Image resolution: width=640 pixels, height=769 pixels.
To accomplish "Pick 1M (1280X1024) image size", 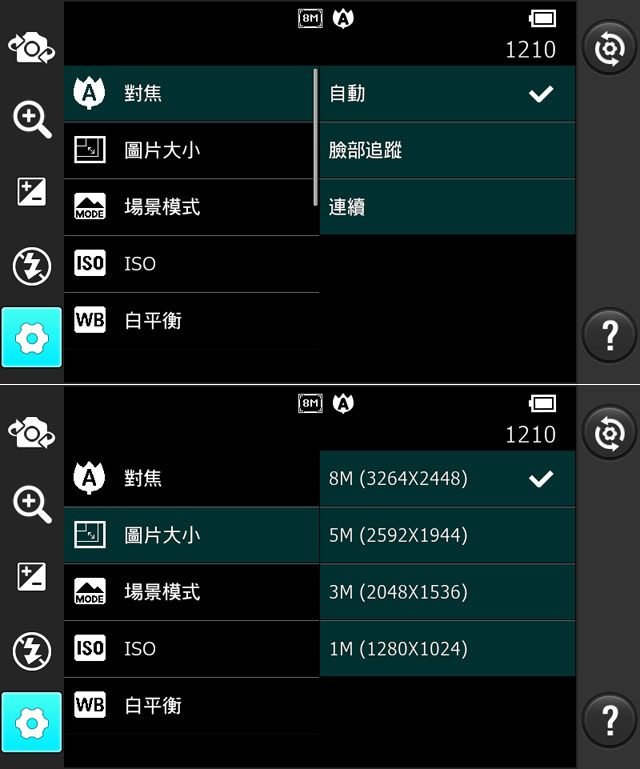I will click(x=447, y=649).
